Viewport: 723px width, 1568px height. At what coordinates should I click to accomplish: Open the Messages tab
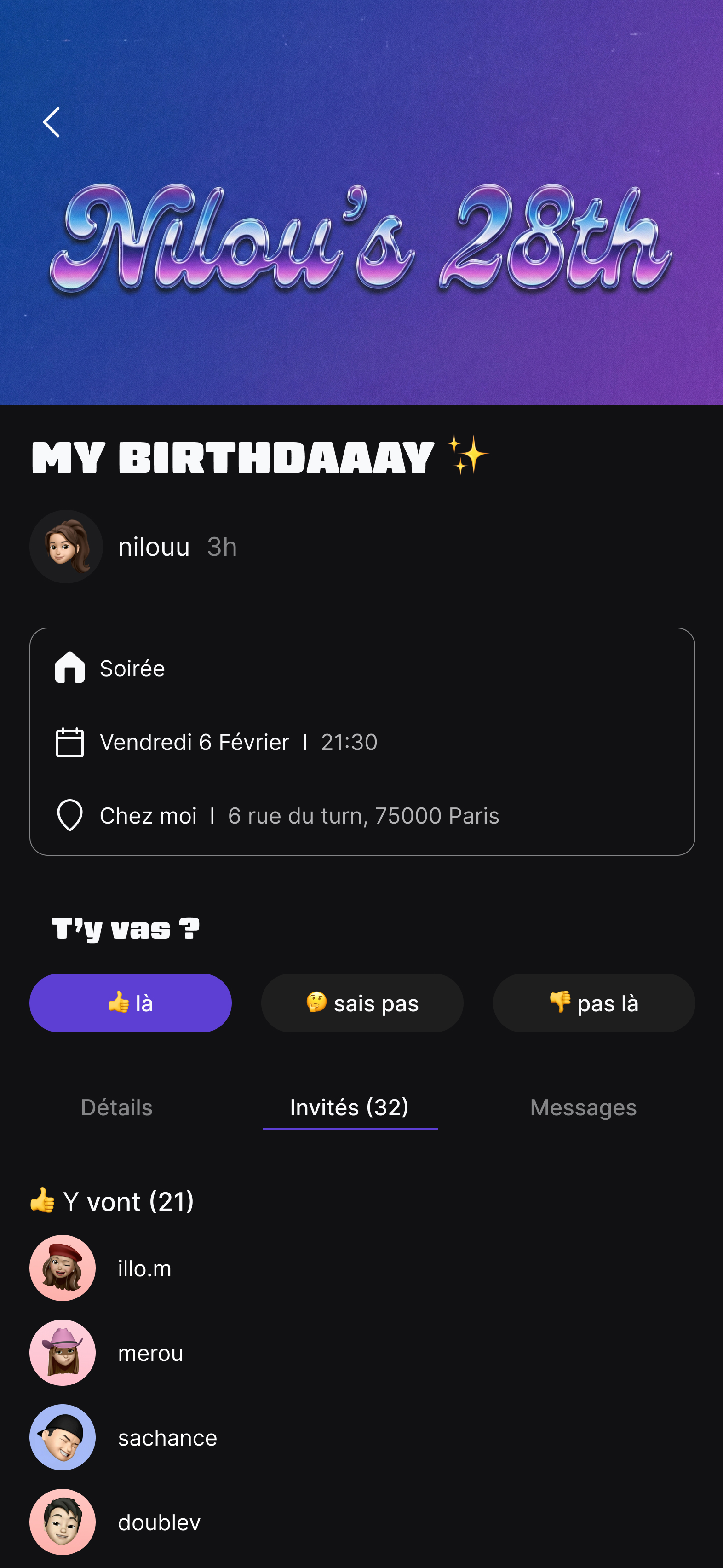pos(583,1107)
